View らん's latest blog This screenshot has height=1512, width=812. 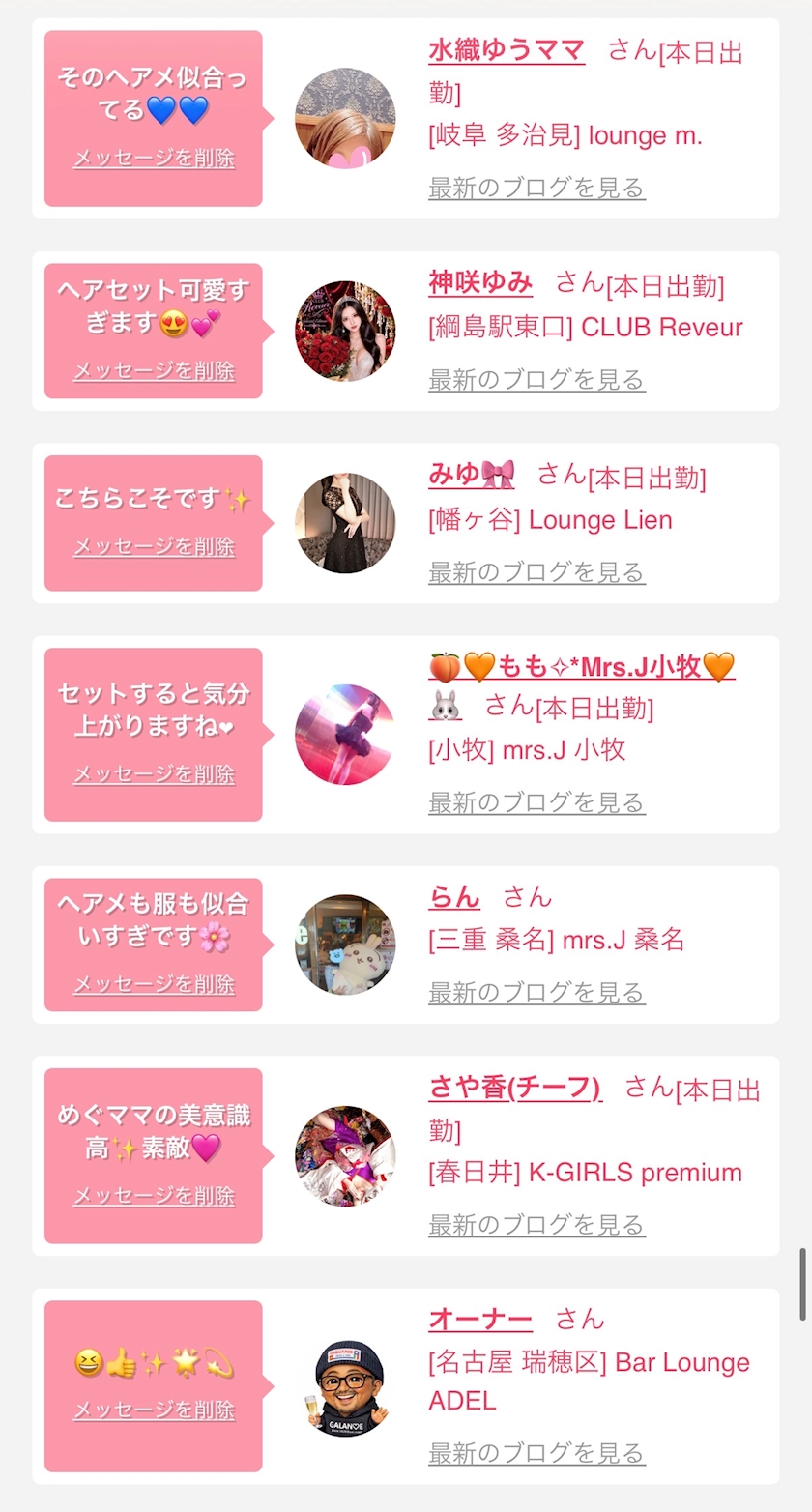[536, 993]
